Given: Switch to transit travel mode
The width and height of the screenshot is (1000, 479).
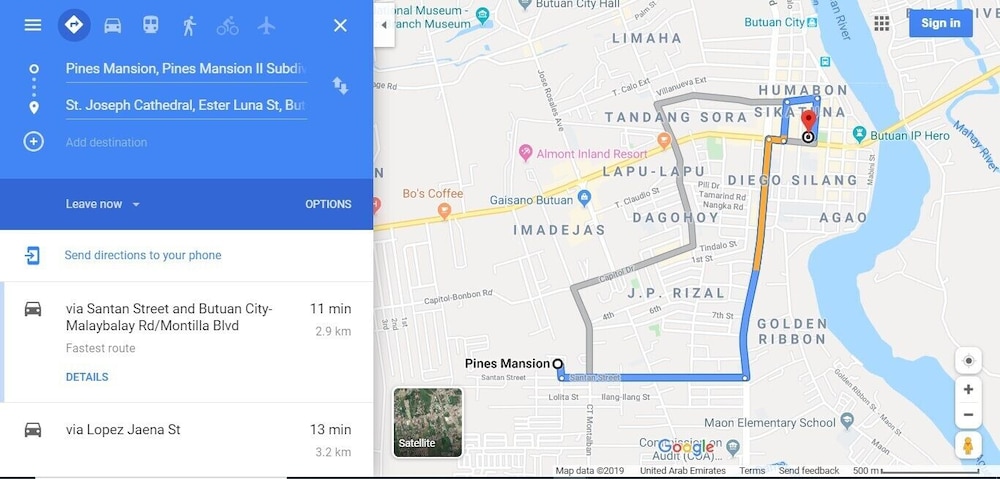Looking at the screenshot, I should [x=150, y=25].
